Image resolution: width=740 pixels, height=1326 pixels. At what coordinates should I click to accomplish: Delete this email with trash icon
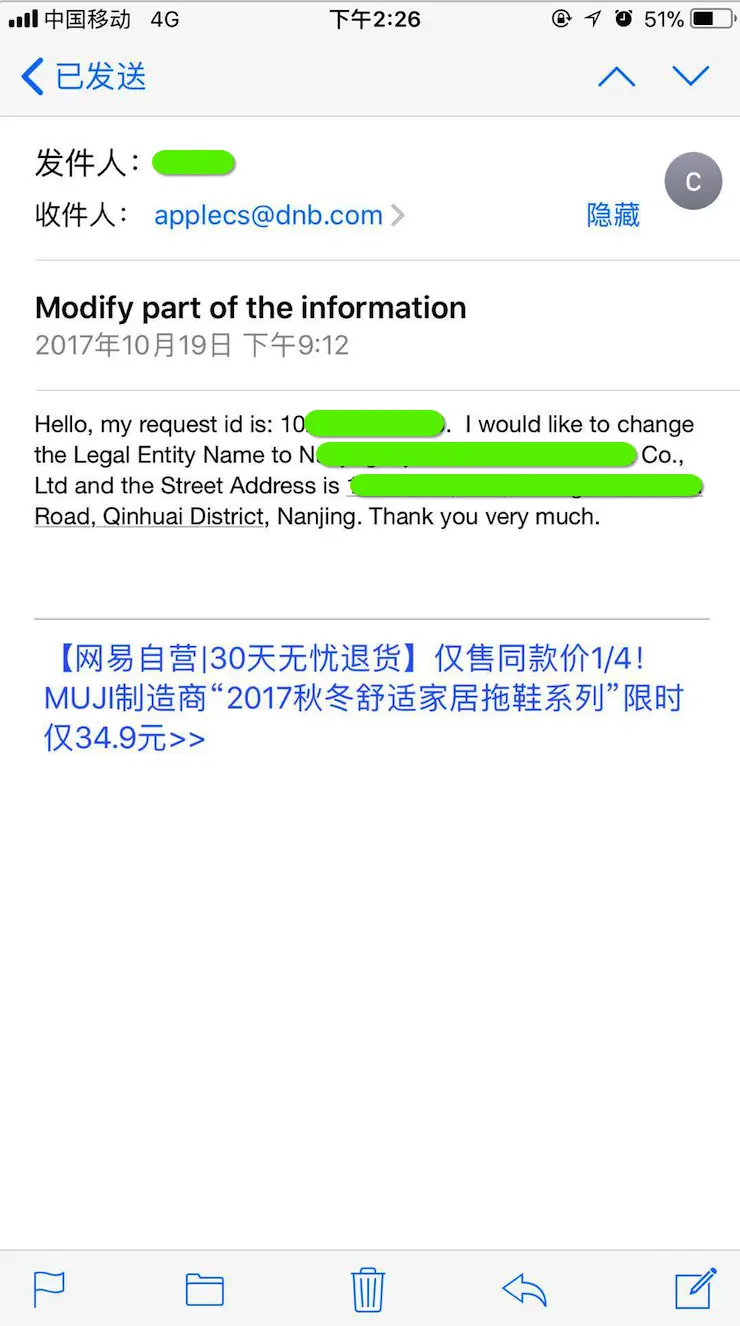click(368, 1289)
